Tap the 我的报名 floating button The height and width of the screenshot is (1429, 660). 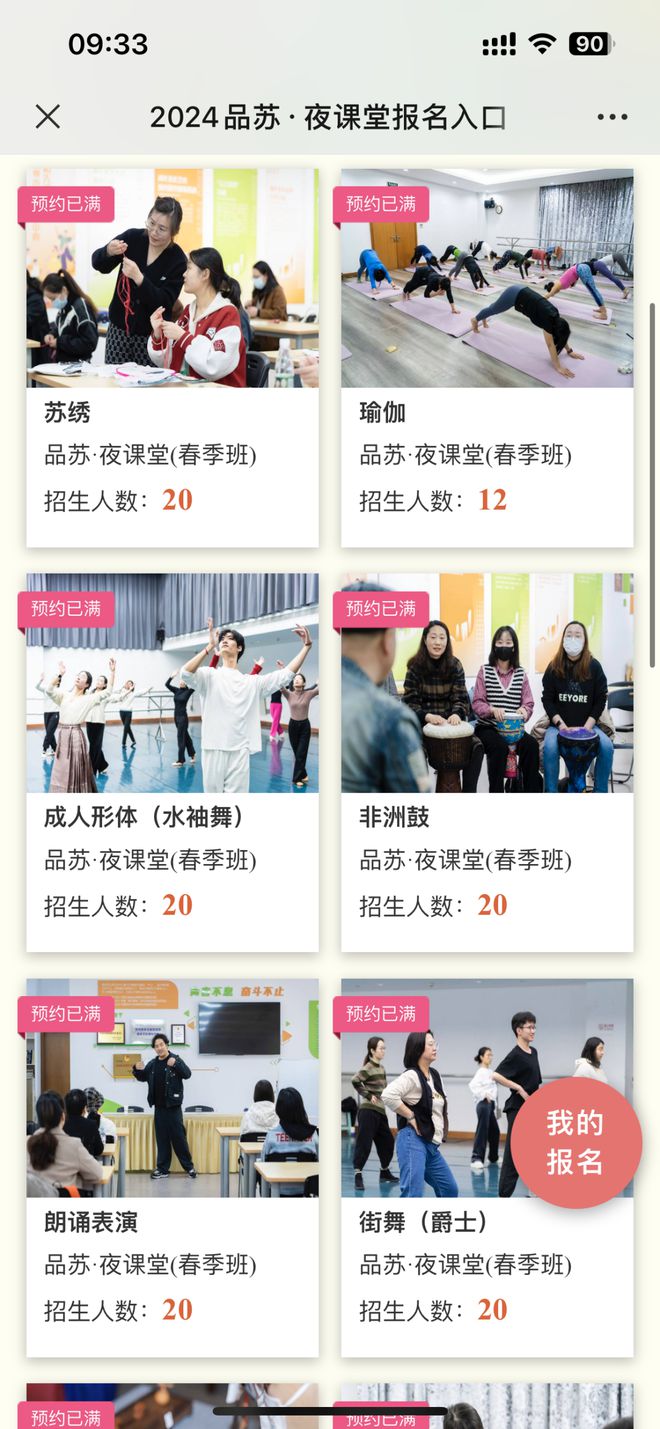[575, 1142]
